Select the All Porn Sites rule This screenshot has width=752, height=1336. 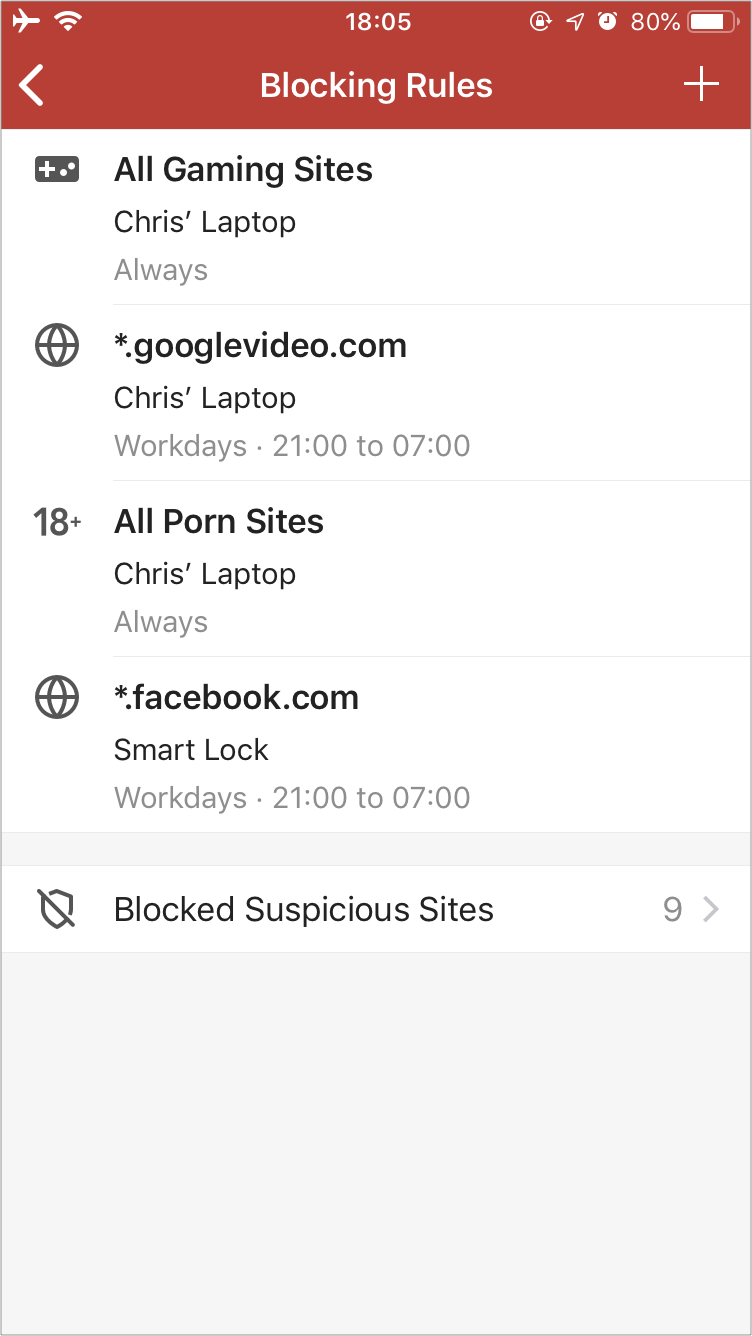click(376, 569)
